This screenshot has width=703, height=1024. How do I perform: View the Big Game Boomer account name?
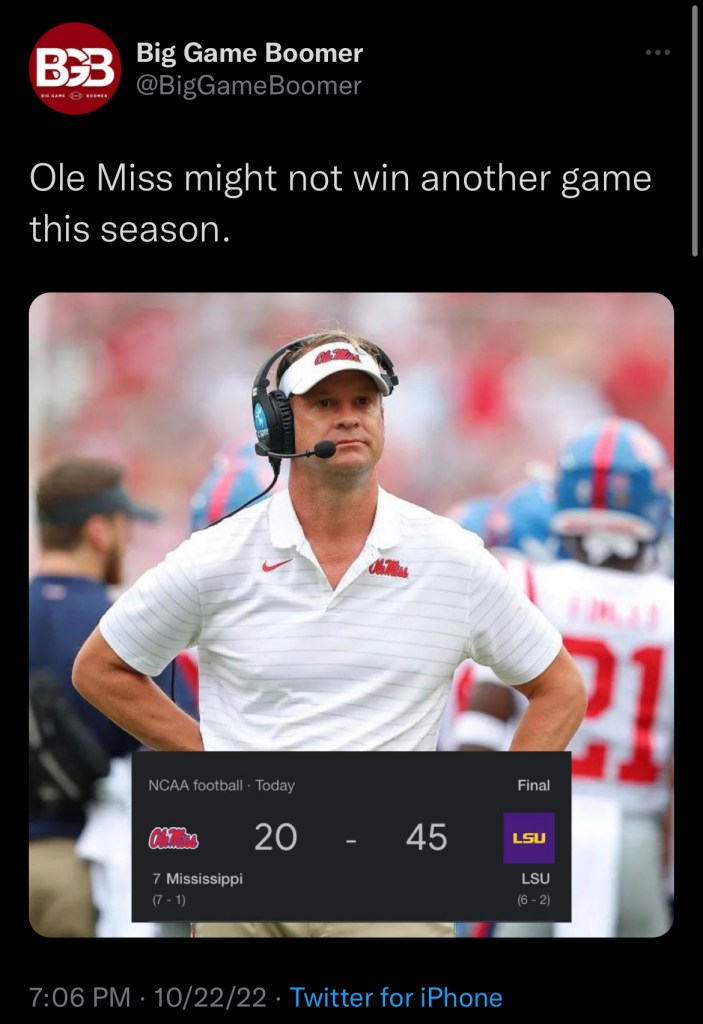(249, 52)
